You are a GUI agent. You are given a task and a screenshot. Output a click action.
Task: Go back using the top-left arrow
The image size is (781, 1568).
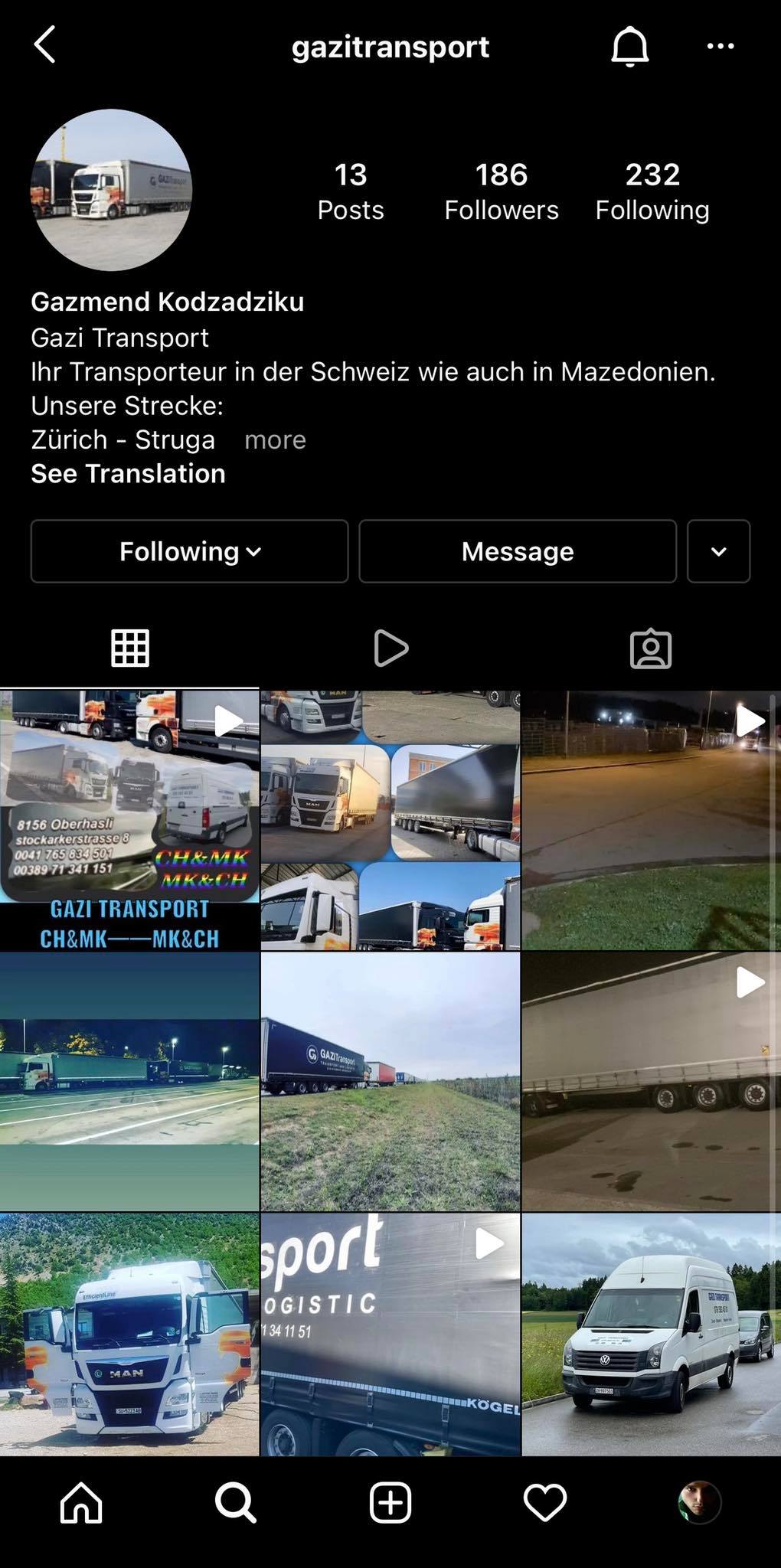45,44
